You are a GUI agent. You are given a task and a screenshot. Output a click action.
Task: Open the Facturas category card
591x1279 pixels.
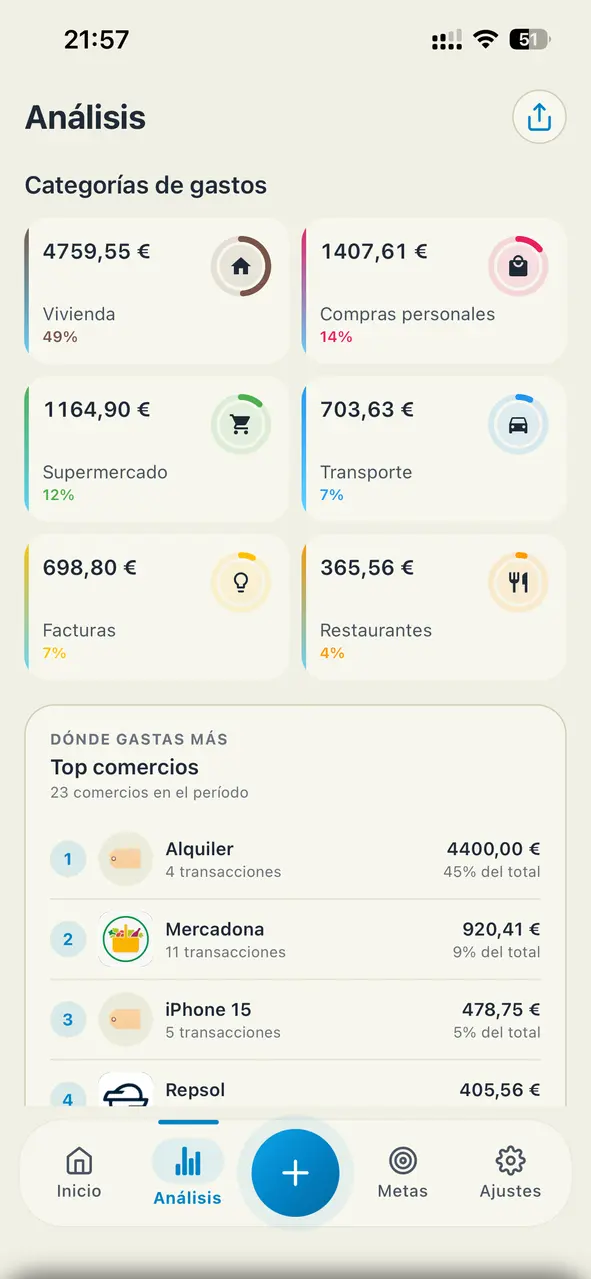point(157,608)
